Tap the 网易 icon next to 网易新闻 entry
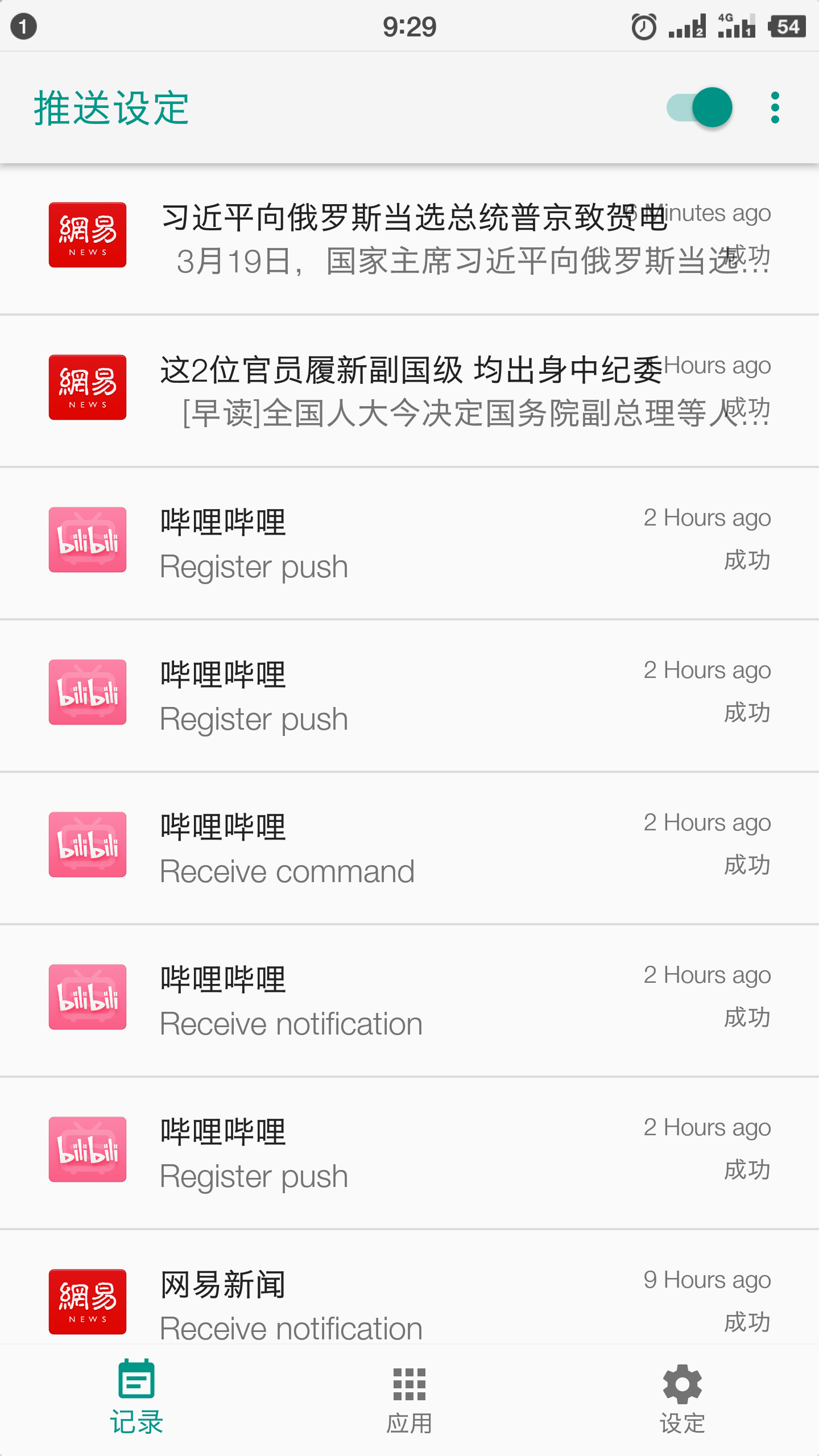819x1456 pixels. pyautogui.click(x=86, y=1302)
